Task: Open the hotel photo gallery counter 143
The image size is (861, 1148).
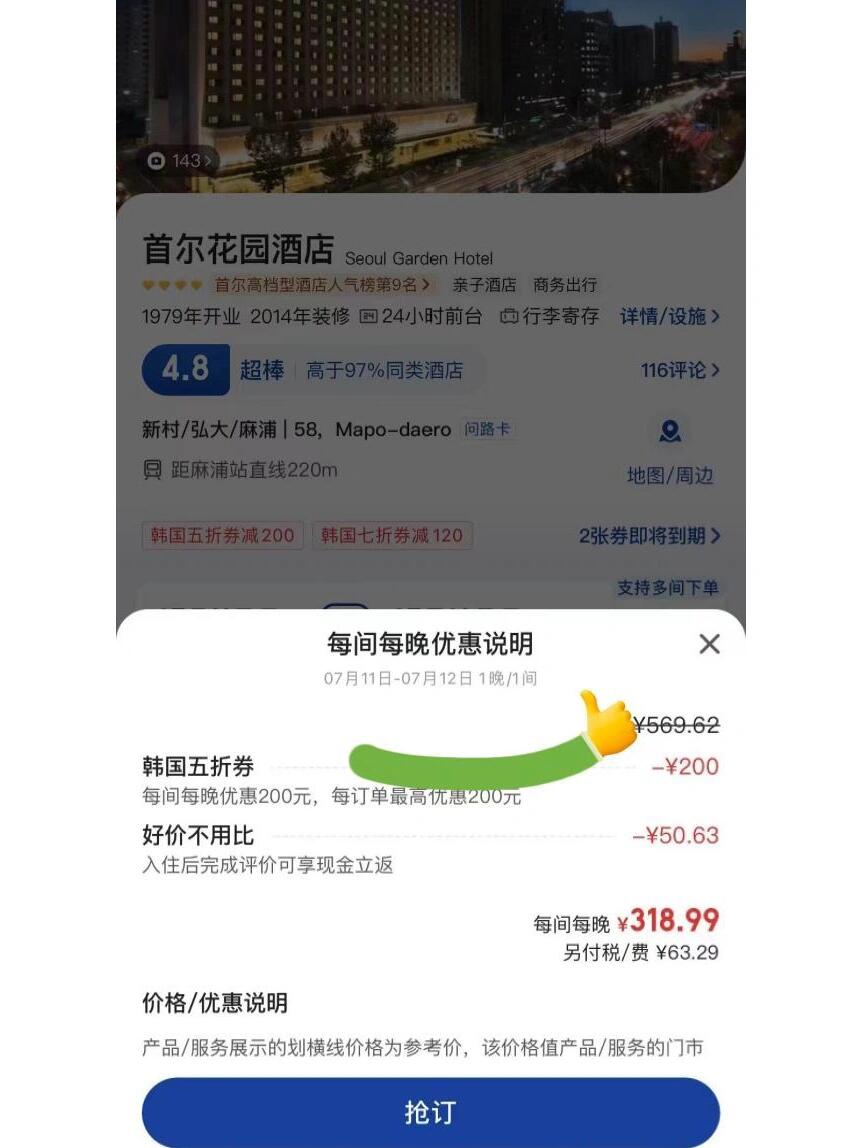Action: click(x=179, y=161)
